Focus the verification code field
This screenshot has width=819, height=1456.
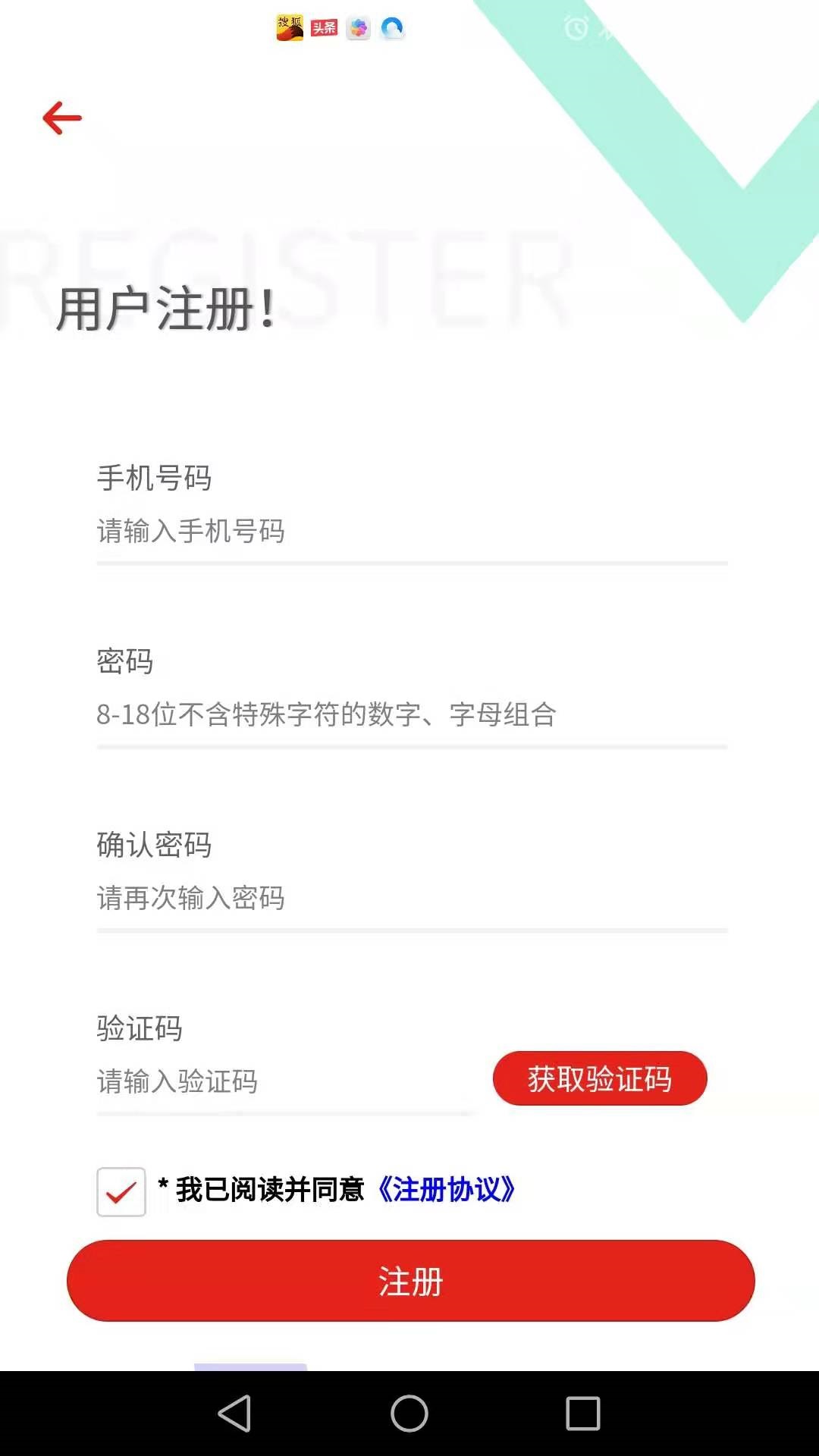tap(285, 1082)
